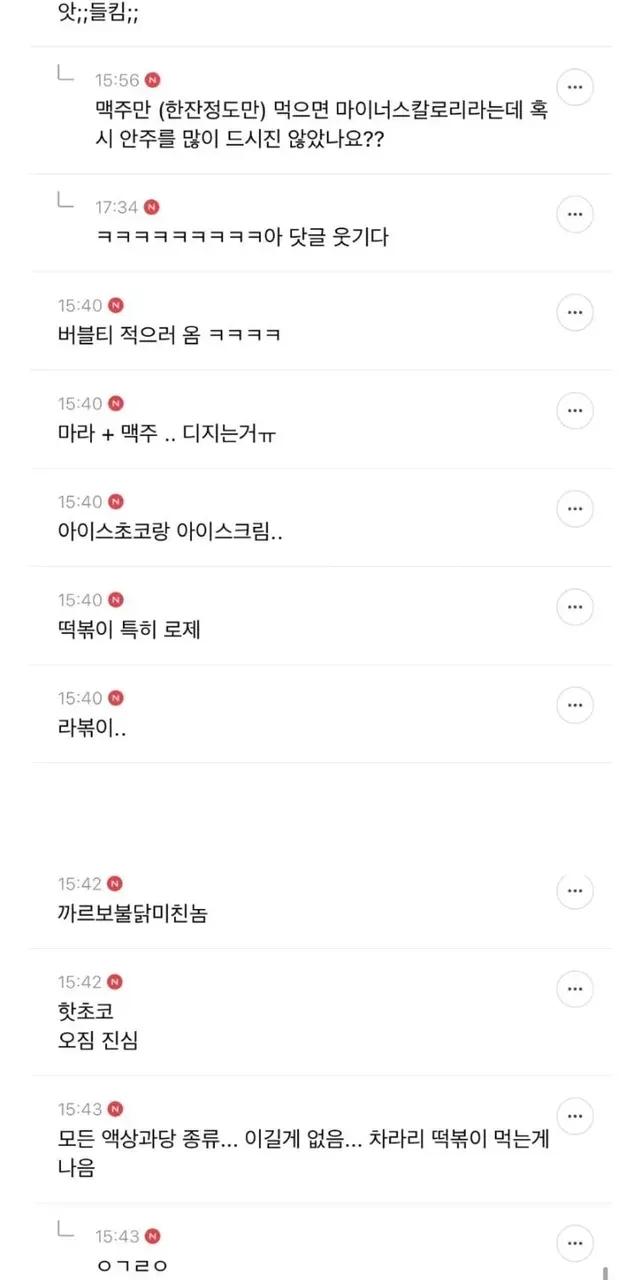Open options for 떡볶이 특히 로제 comment
The image size is (640, 1280).
point(574,606)
